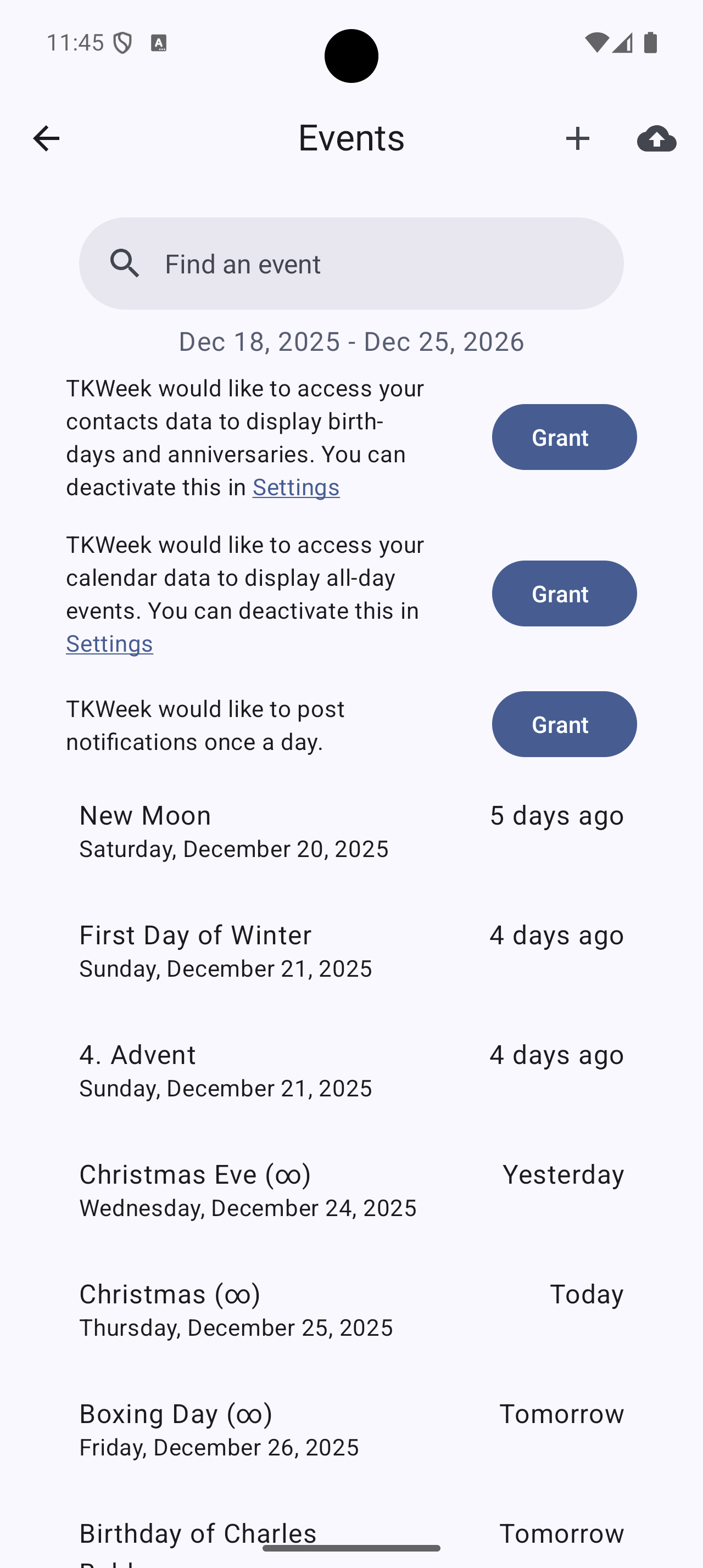Open the 4. Advent event
The width and height of the screenshot is (703, 1568).
coord(351,1070)
